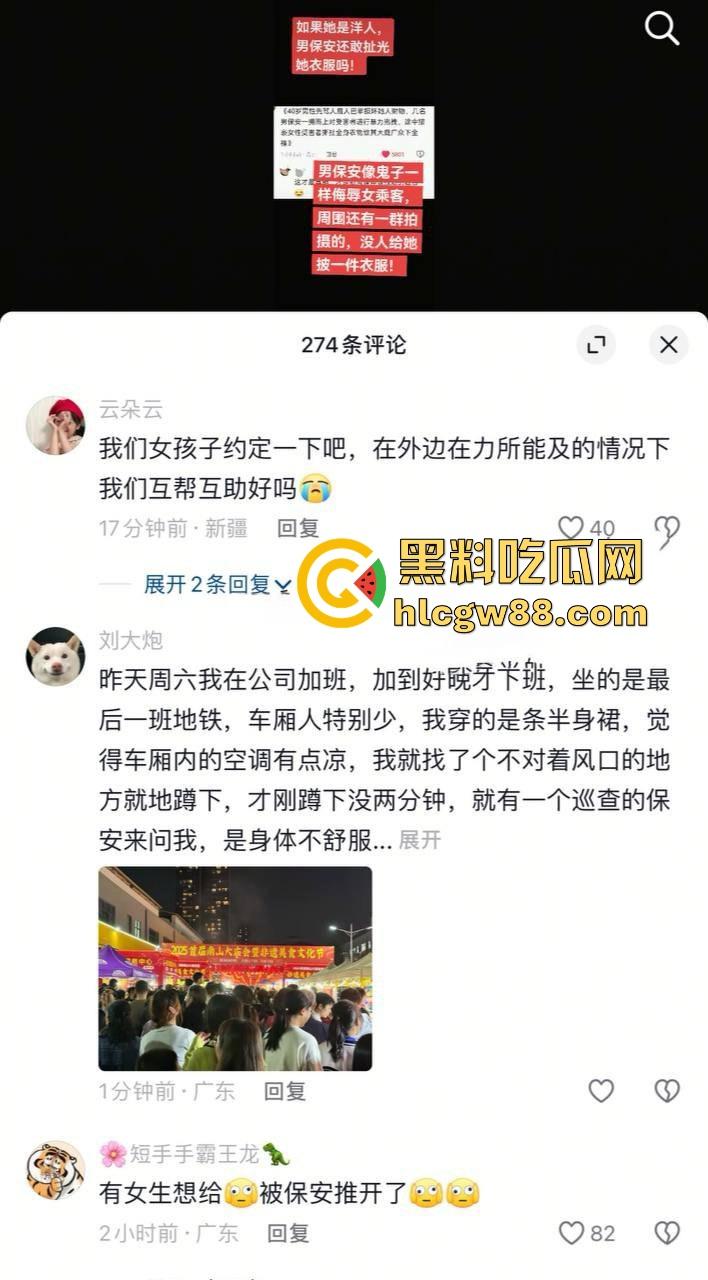Open 刘大炮's profile avatar
This screenshot has width=708, height=1280.
point(55,656)
